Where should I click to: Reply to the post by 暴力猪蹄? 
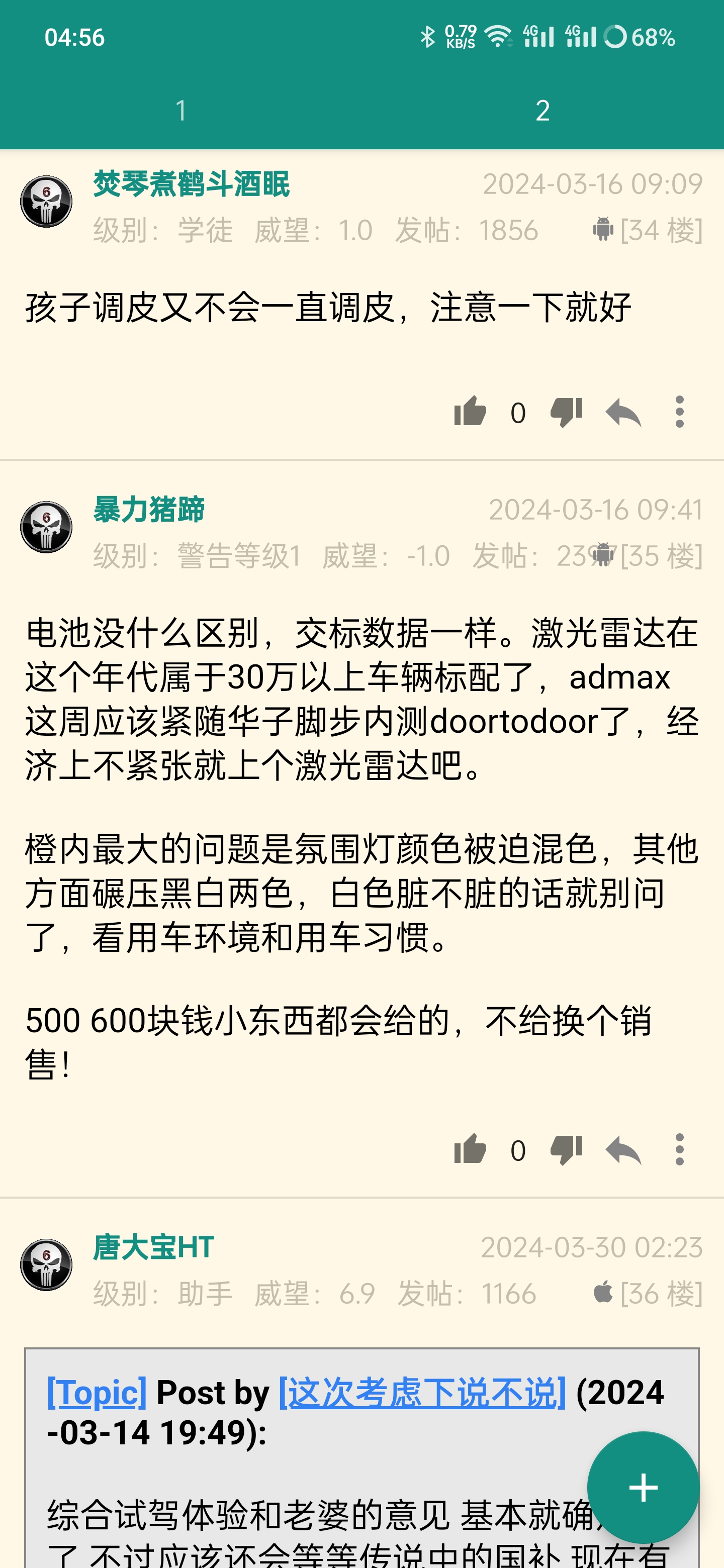[623, 1150]
